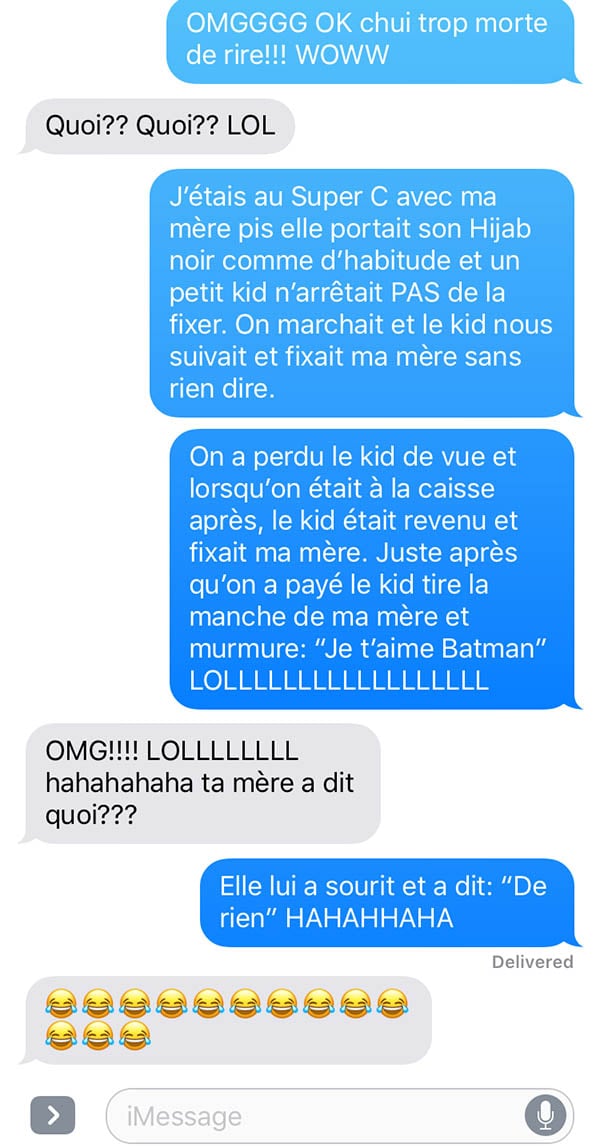Expand the apps arrow beside the message field
600x1146 pixels.
tap(53, 1116)
